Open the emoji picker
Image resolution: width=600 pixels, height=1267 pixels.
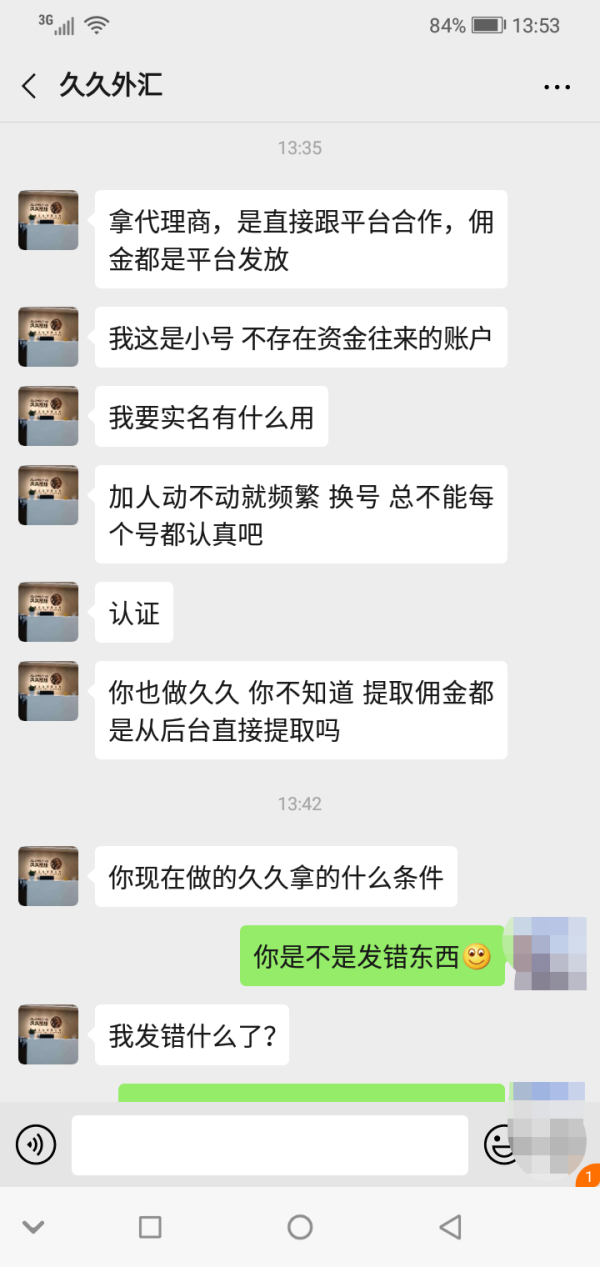coord(498,1144)
